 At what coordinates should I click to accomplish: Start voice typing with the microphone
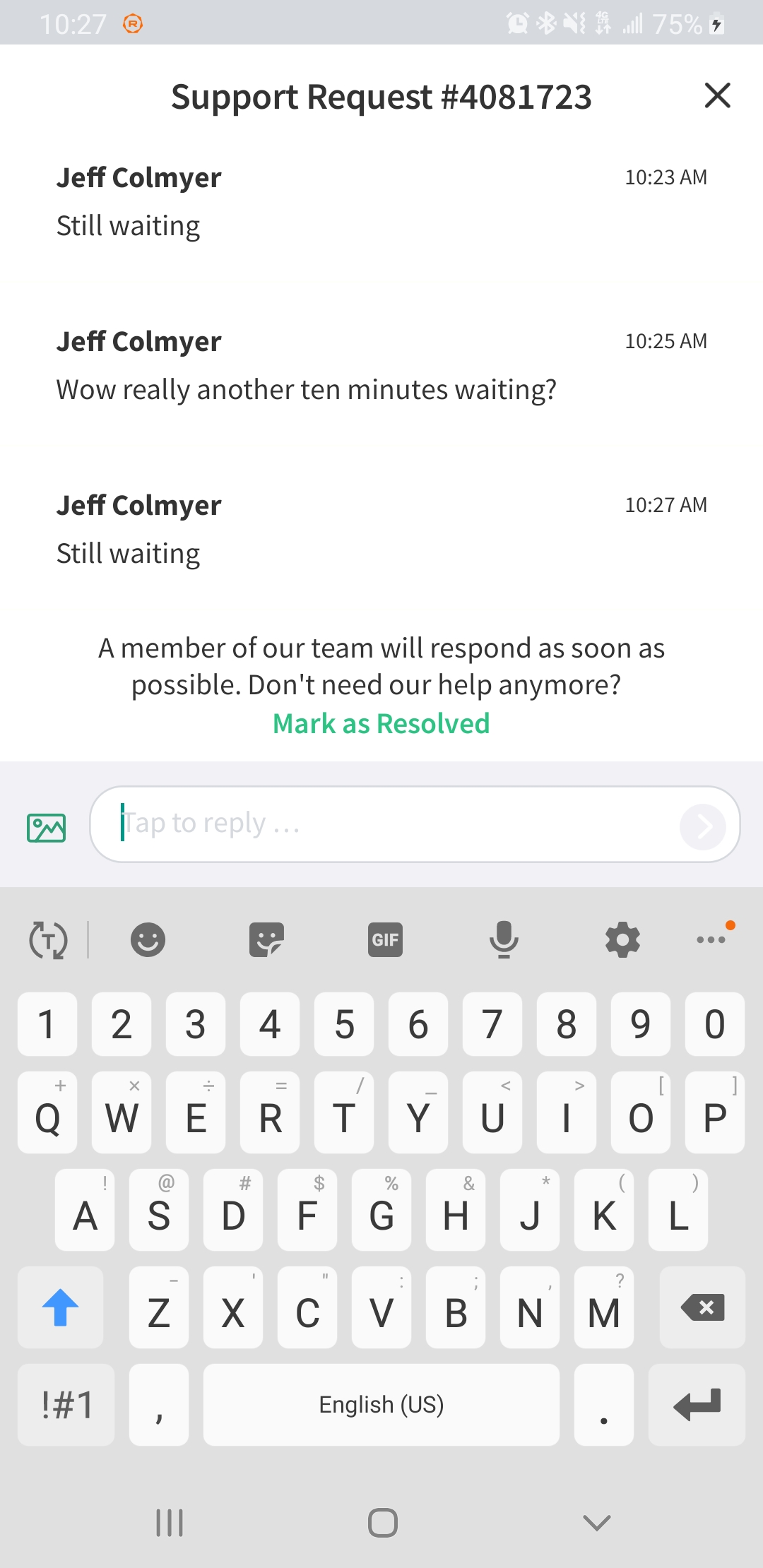[x=504, y=939]
